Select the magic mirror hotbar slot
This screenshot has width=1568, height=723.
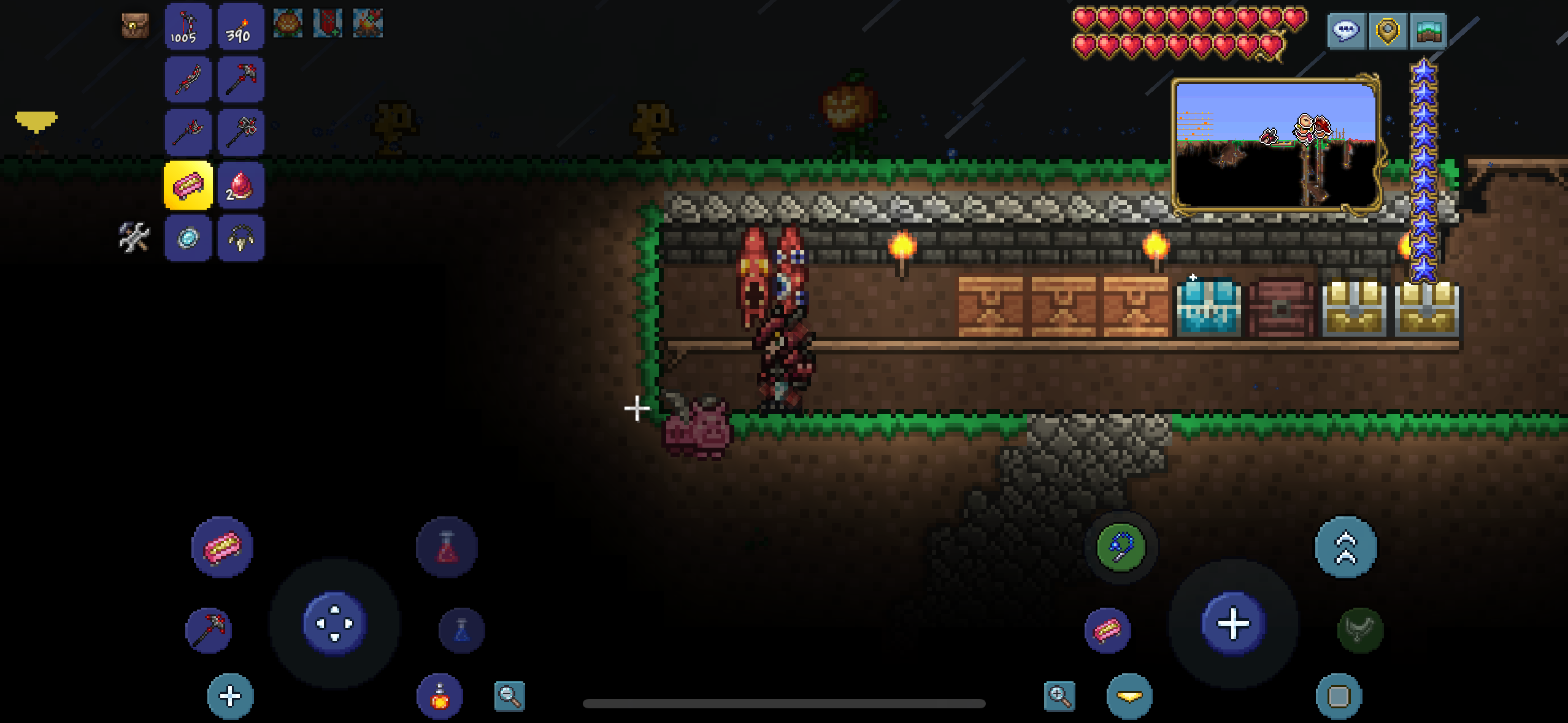tap(188, 238)
